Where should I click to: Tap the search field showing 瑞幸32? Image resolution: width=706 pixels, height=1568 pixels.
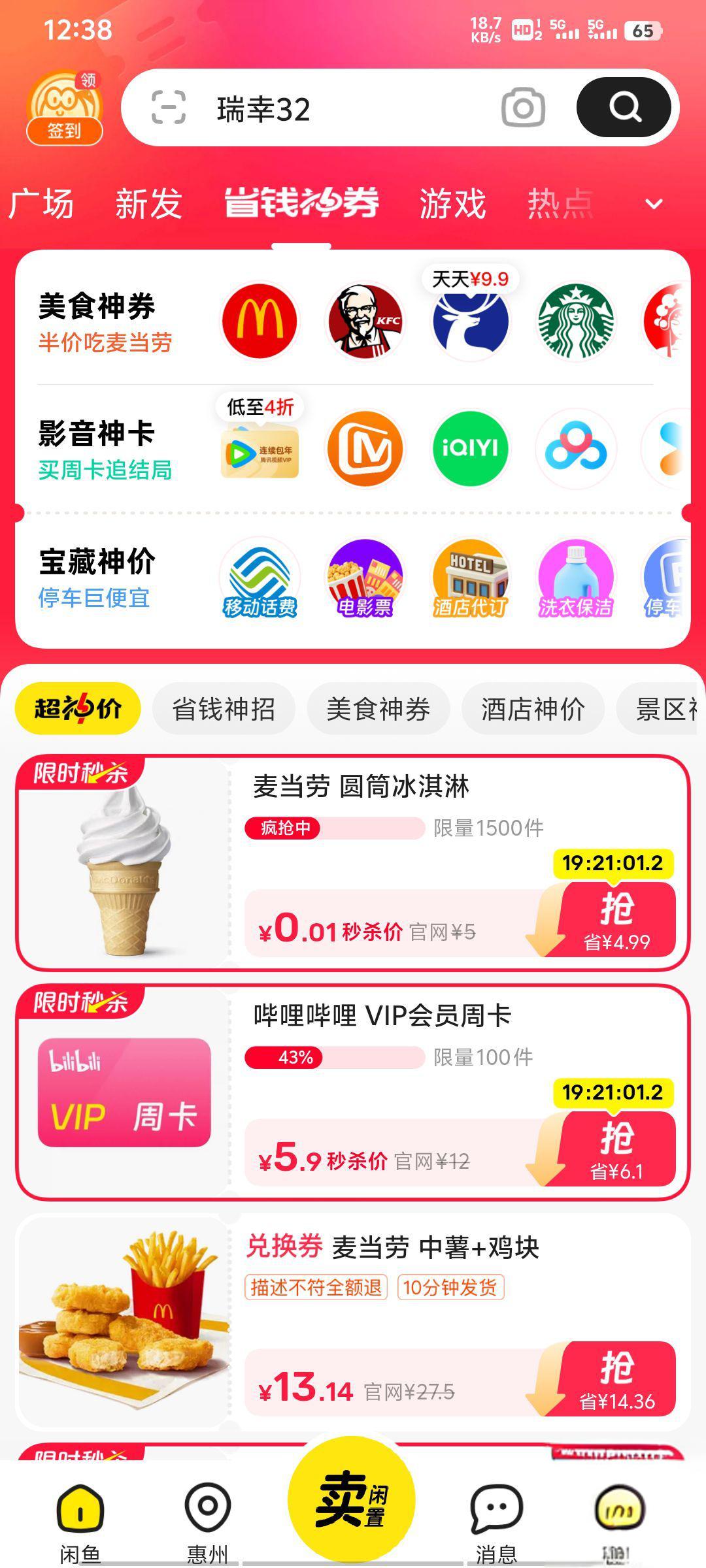pyautogui.click(x=340, y=108)
